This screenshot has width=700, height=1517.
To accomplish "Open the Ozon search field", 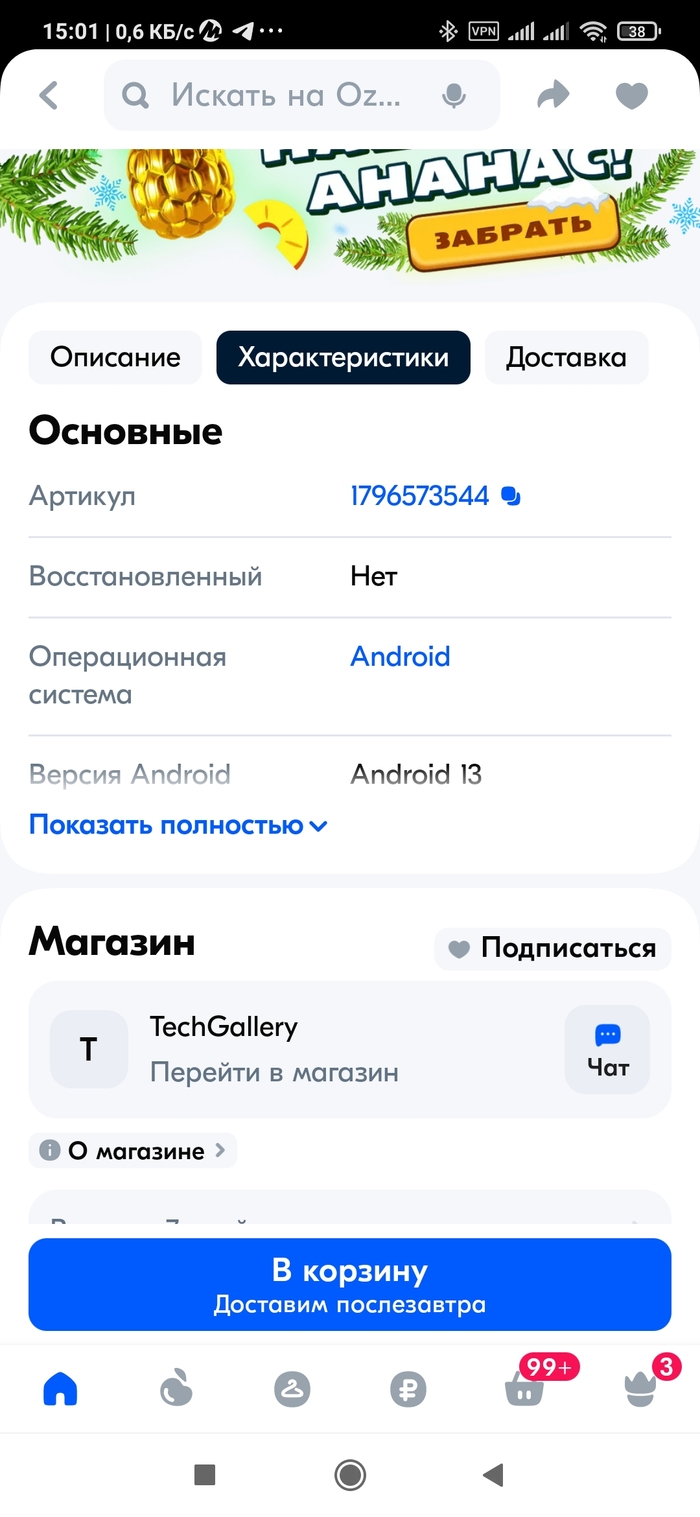I will pyautogui.click(x=285, y=96).
